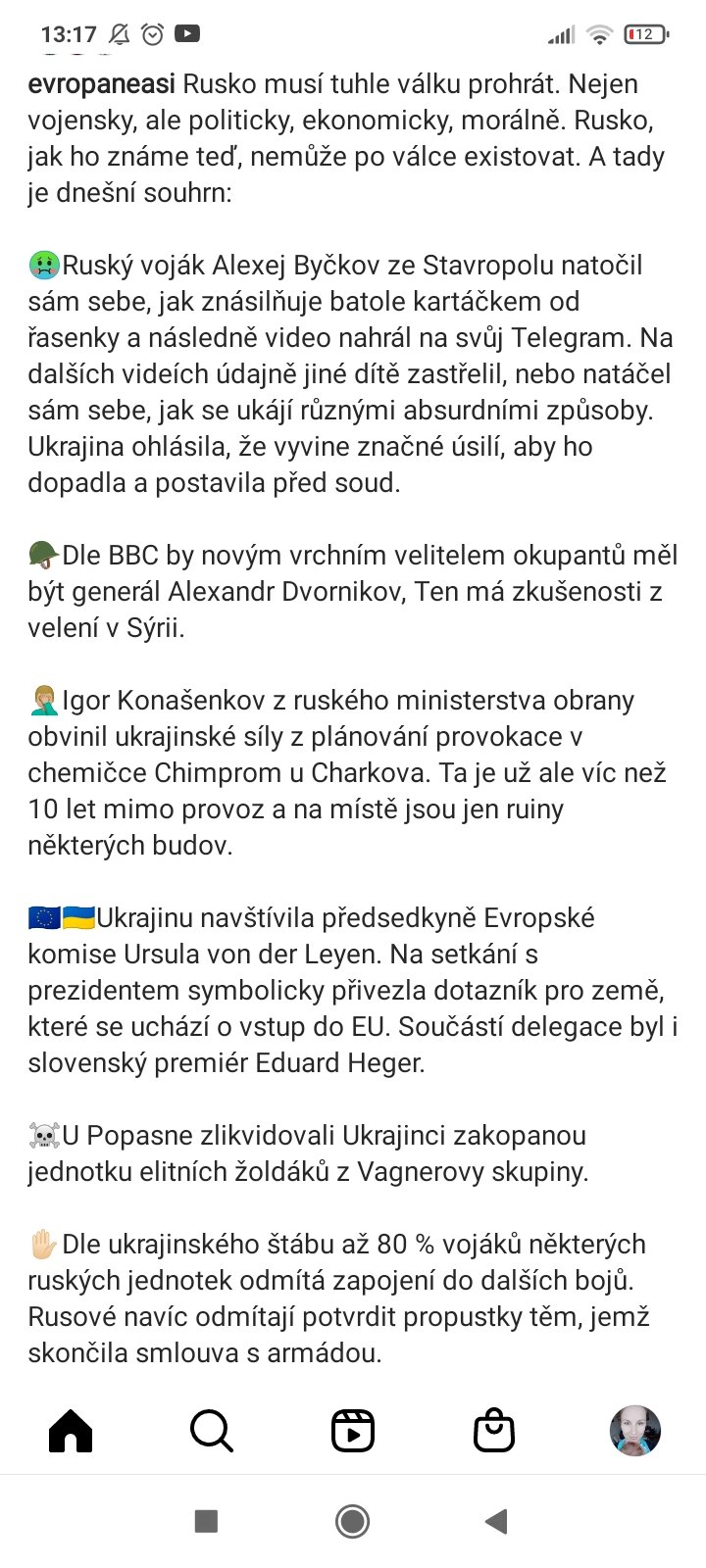Open the Shop tab
706x1568 pixels.
tap(493, 1431)
